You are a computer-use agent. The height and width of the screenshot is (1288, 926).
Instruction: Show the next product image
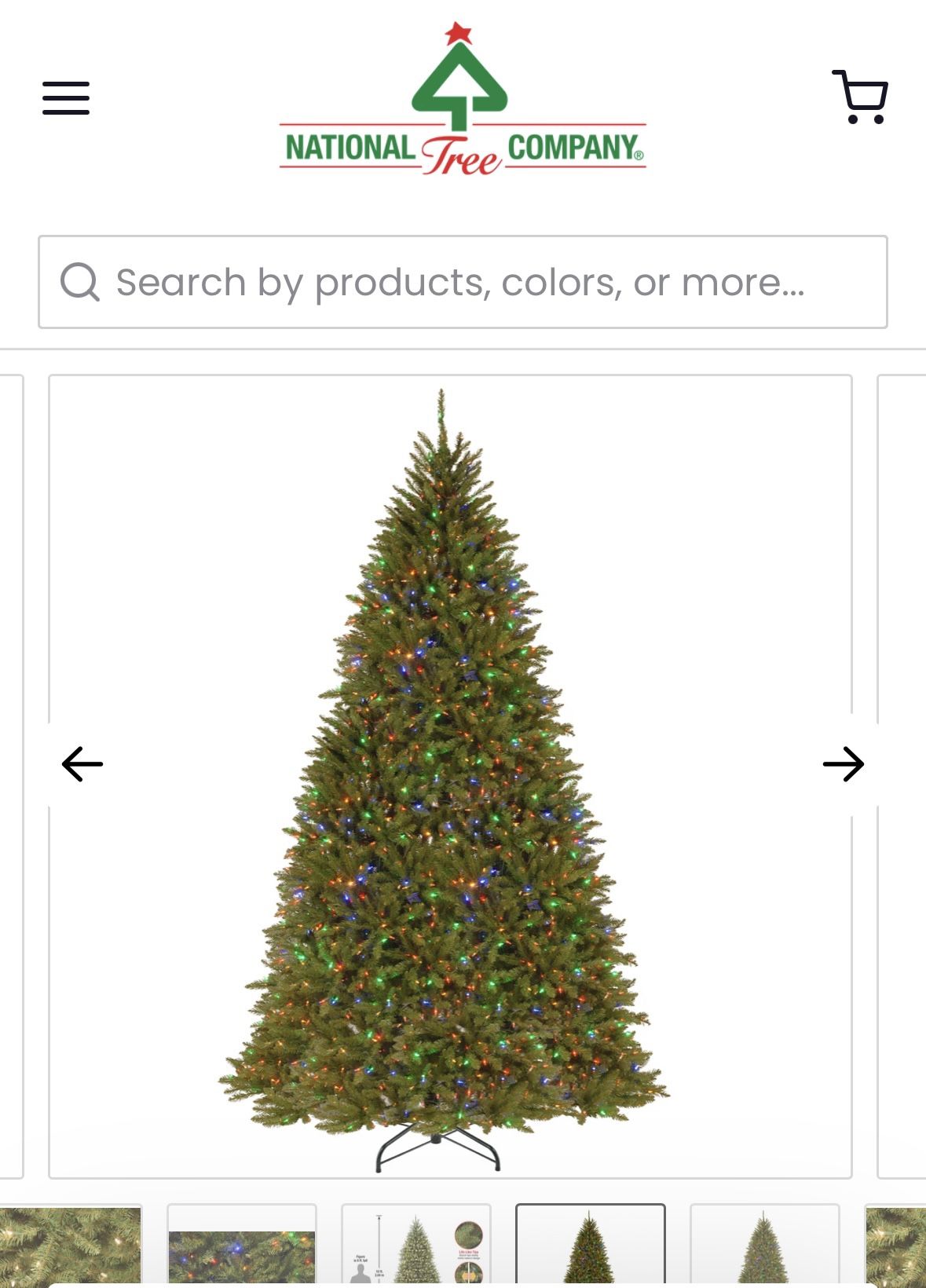[844, 764]
